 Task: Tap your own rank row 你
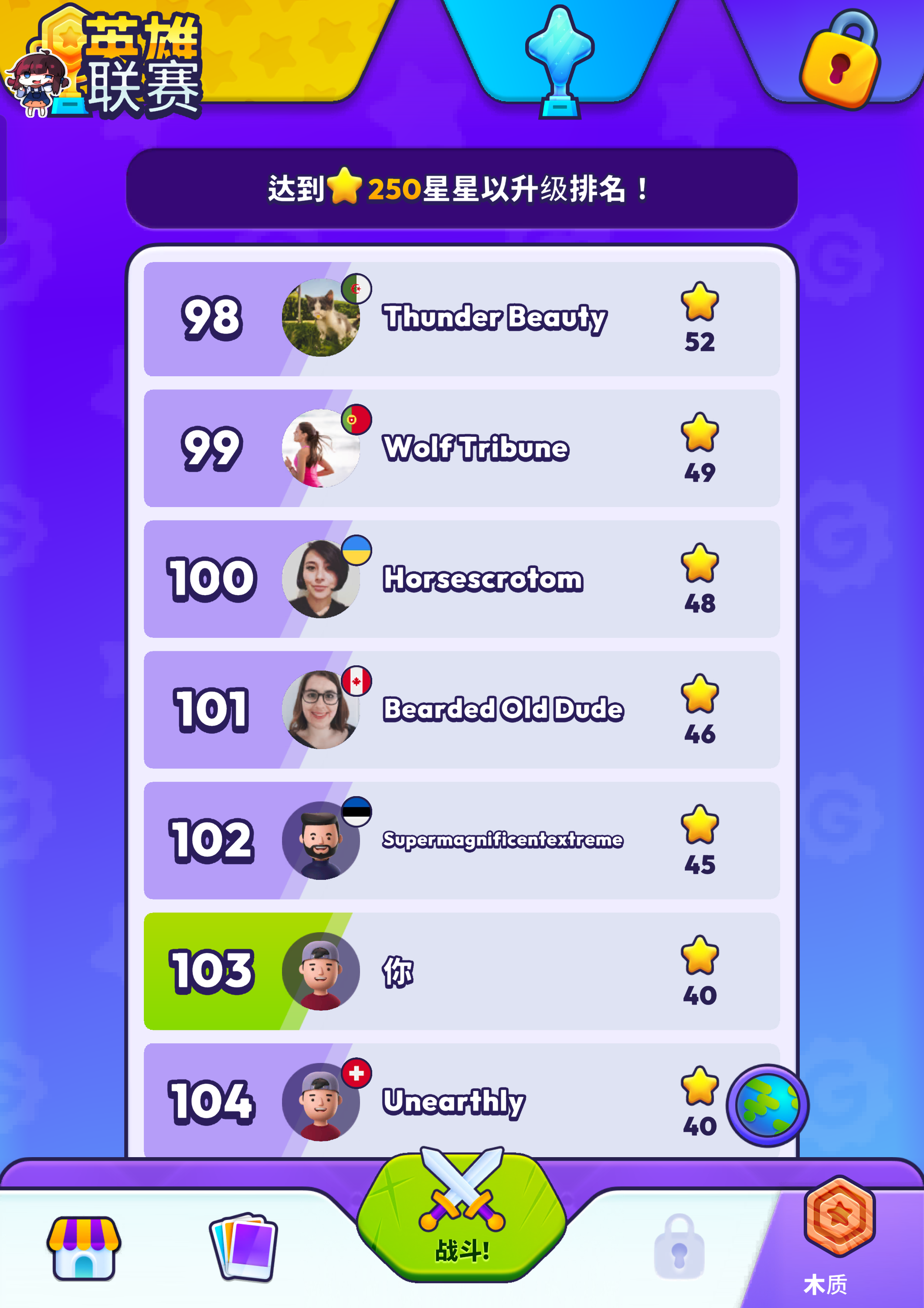click(461, 971)
